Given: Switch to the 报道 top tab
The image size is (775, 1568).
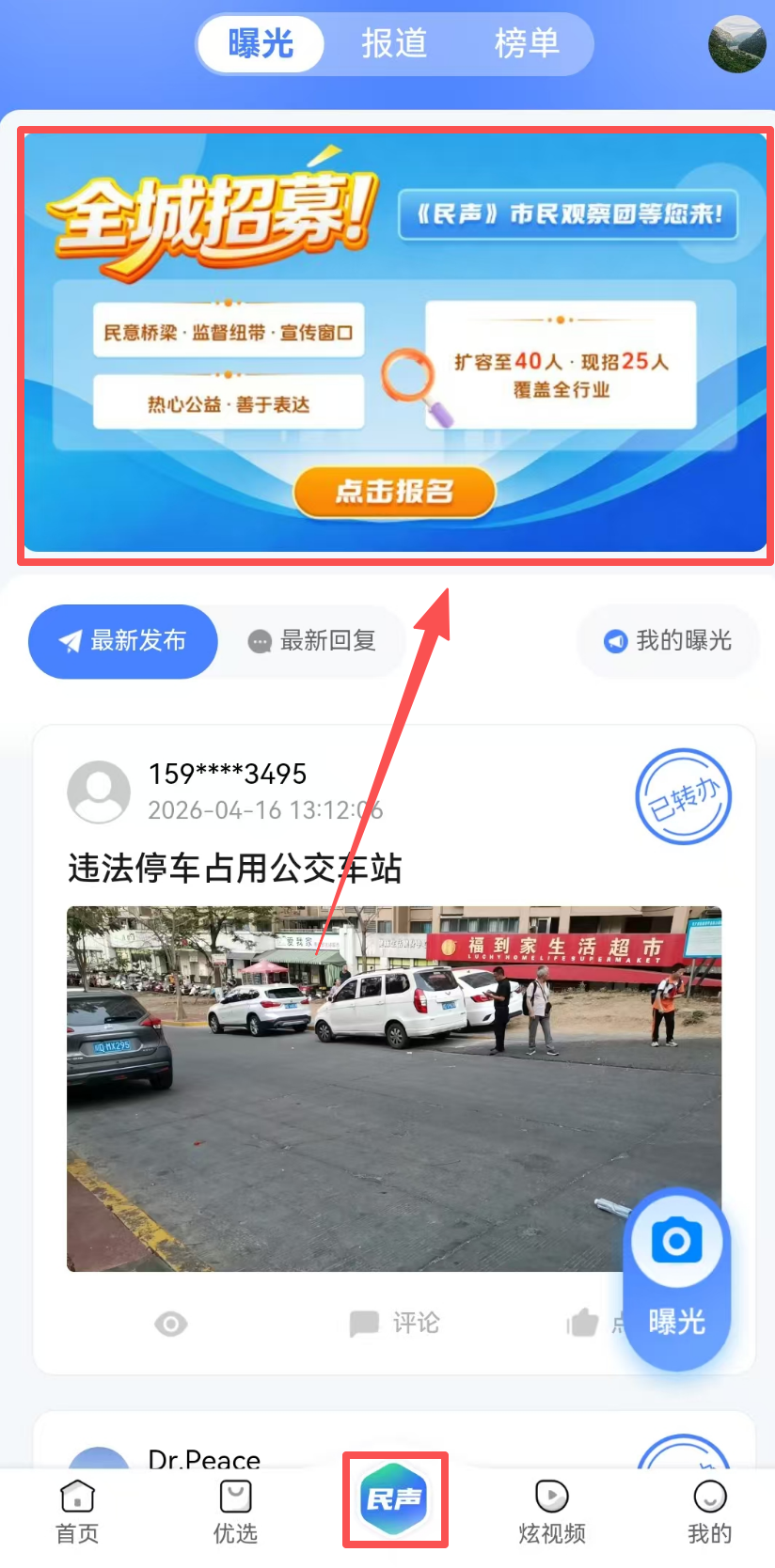Looking at the screenshot, I should [x=394, y=43].
